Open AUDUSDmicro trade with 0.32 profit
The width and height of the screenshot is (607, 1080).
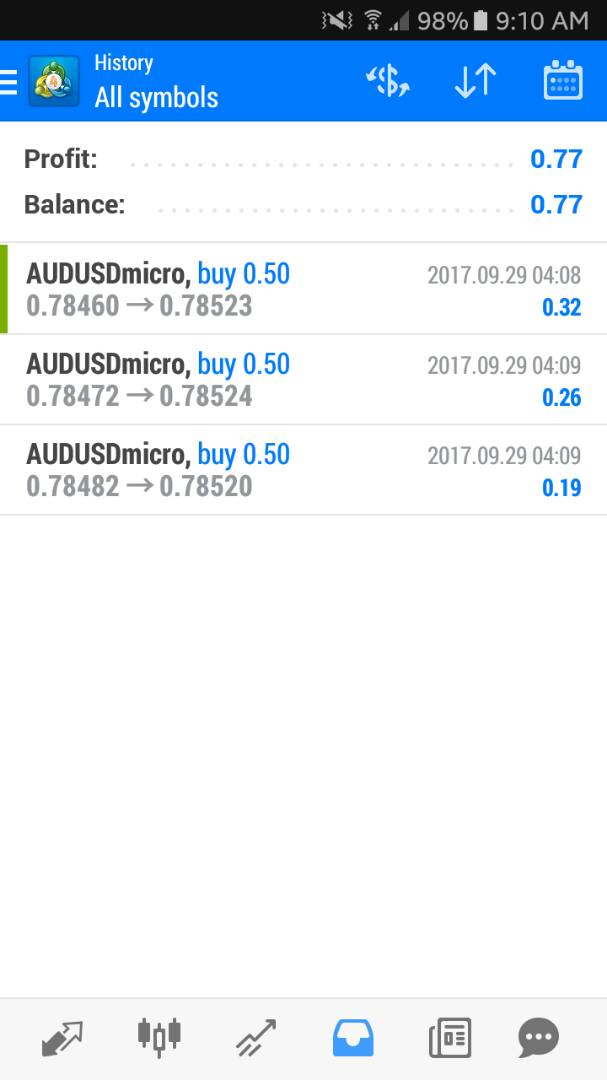[x=303, y=289]
